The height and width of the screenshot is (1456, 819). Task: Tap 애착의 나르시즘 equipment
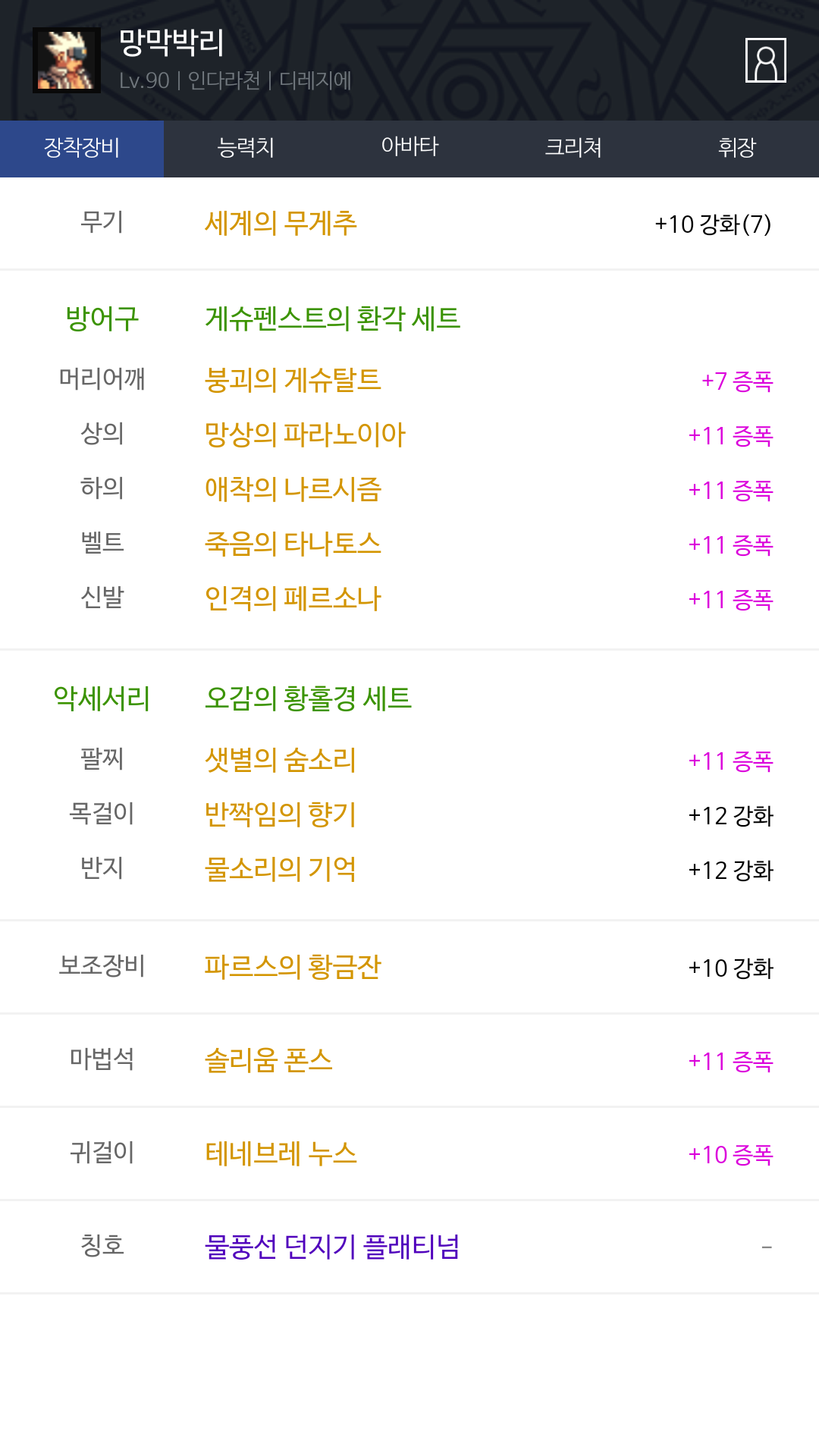coord(293,489)
